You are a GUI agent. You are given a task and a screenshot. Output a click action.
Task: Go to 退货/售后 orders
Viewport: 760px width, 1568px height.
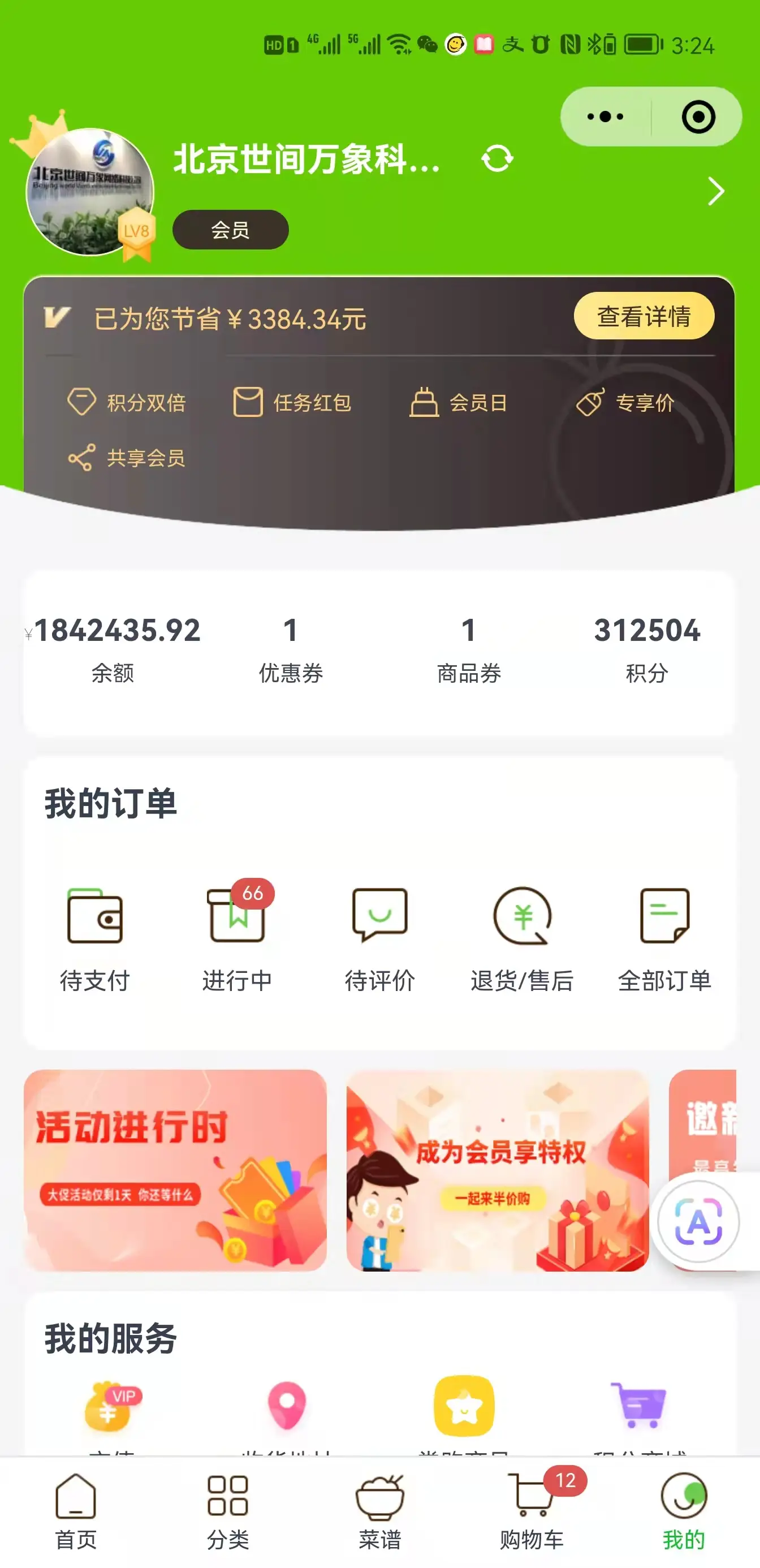tap(522, 938)
